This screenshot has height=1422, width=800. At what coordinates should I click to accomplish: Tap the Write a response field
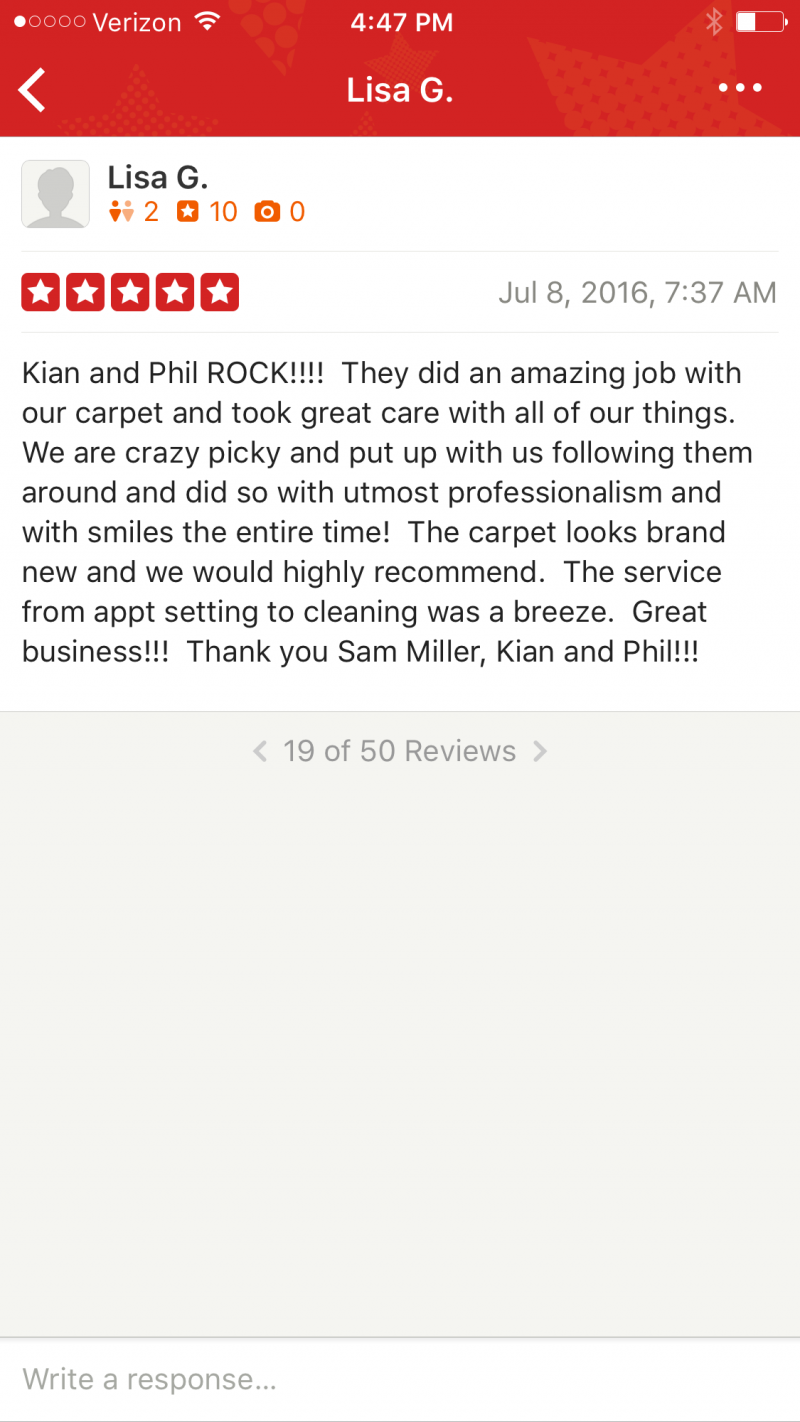400,1380
